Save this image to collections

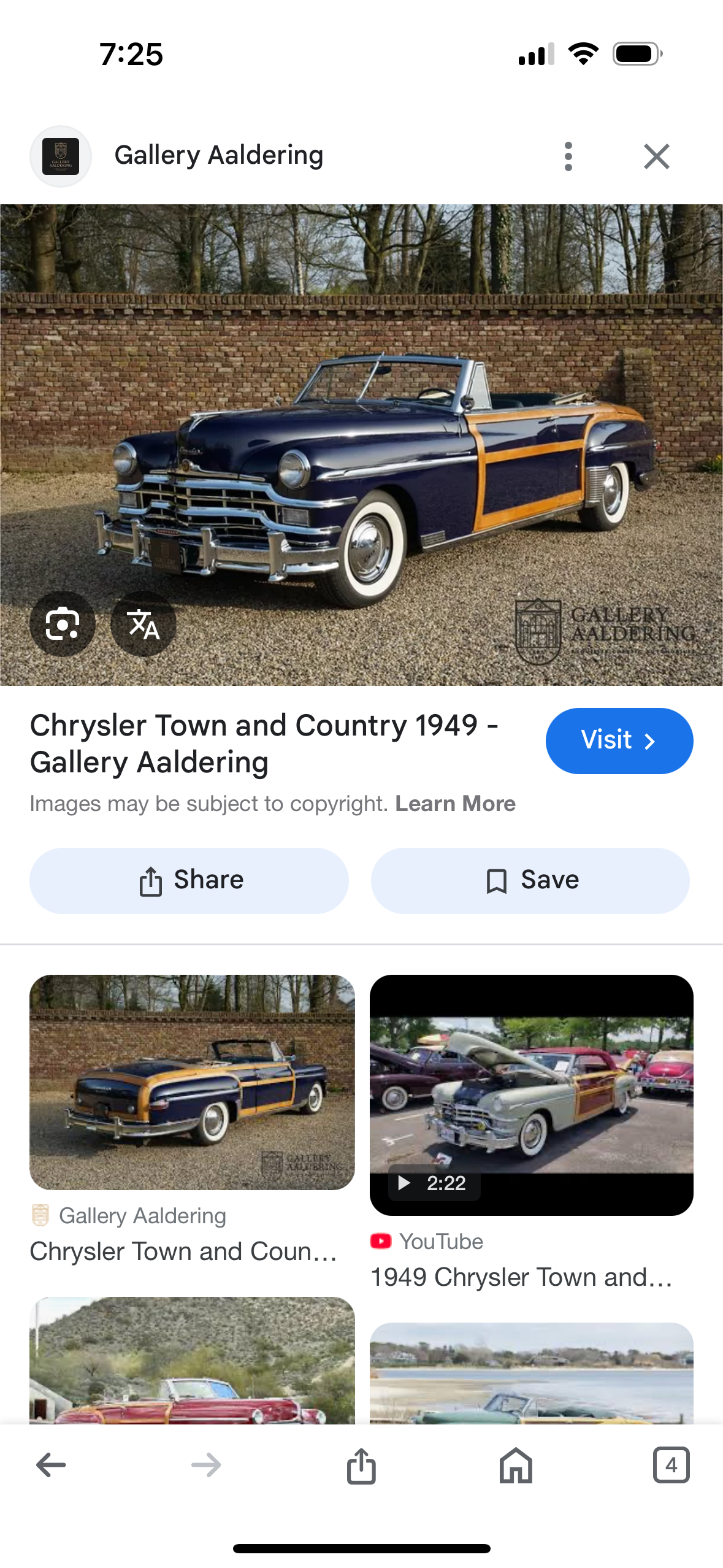click(x=530, y=880)
